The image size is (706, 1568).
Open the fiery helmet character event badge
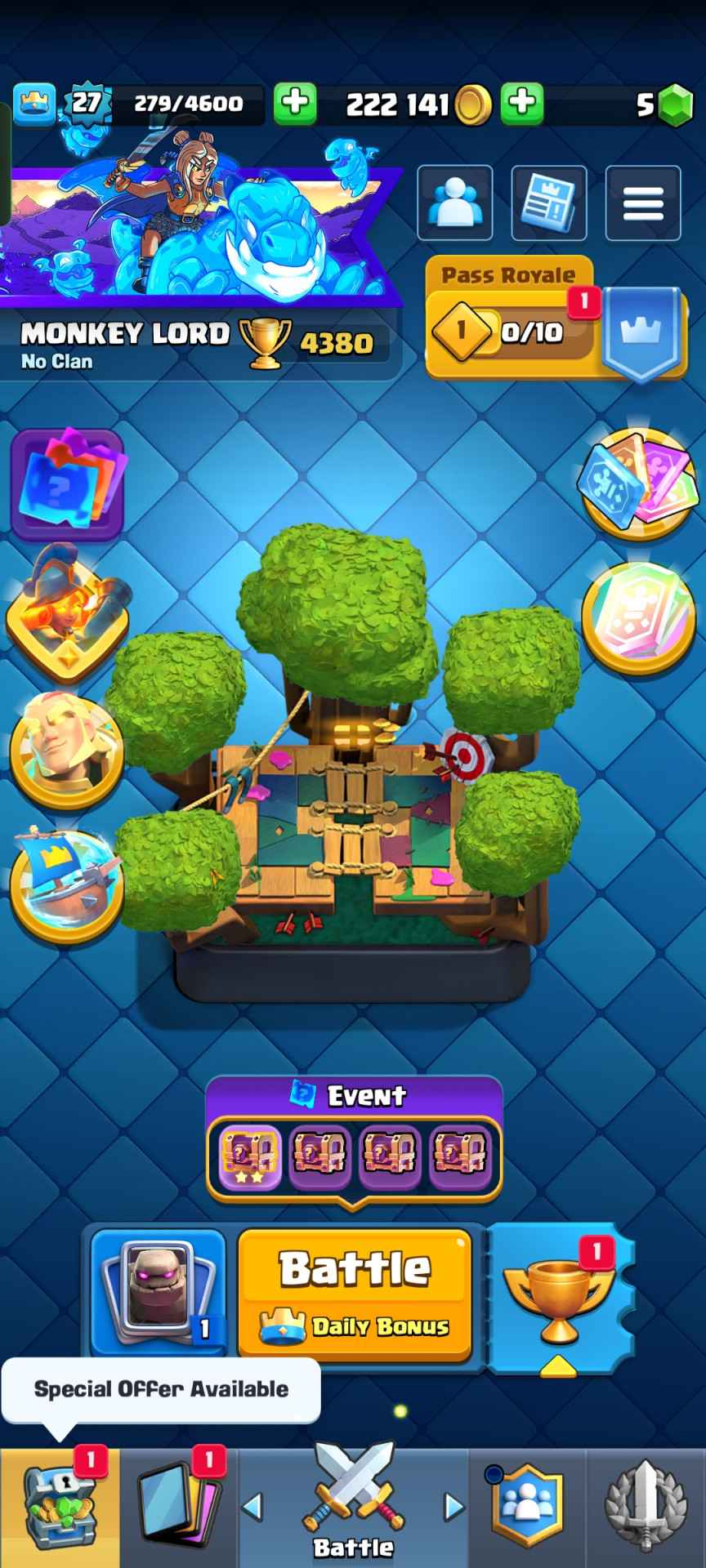pyautogui.click(x=67, y=614)
